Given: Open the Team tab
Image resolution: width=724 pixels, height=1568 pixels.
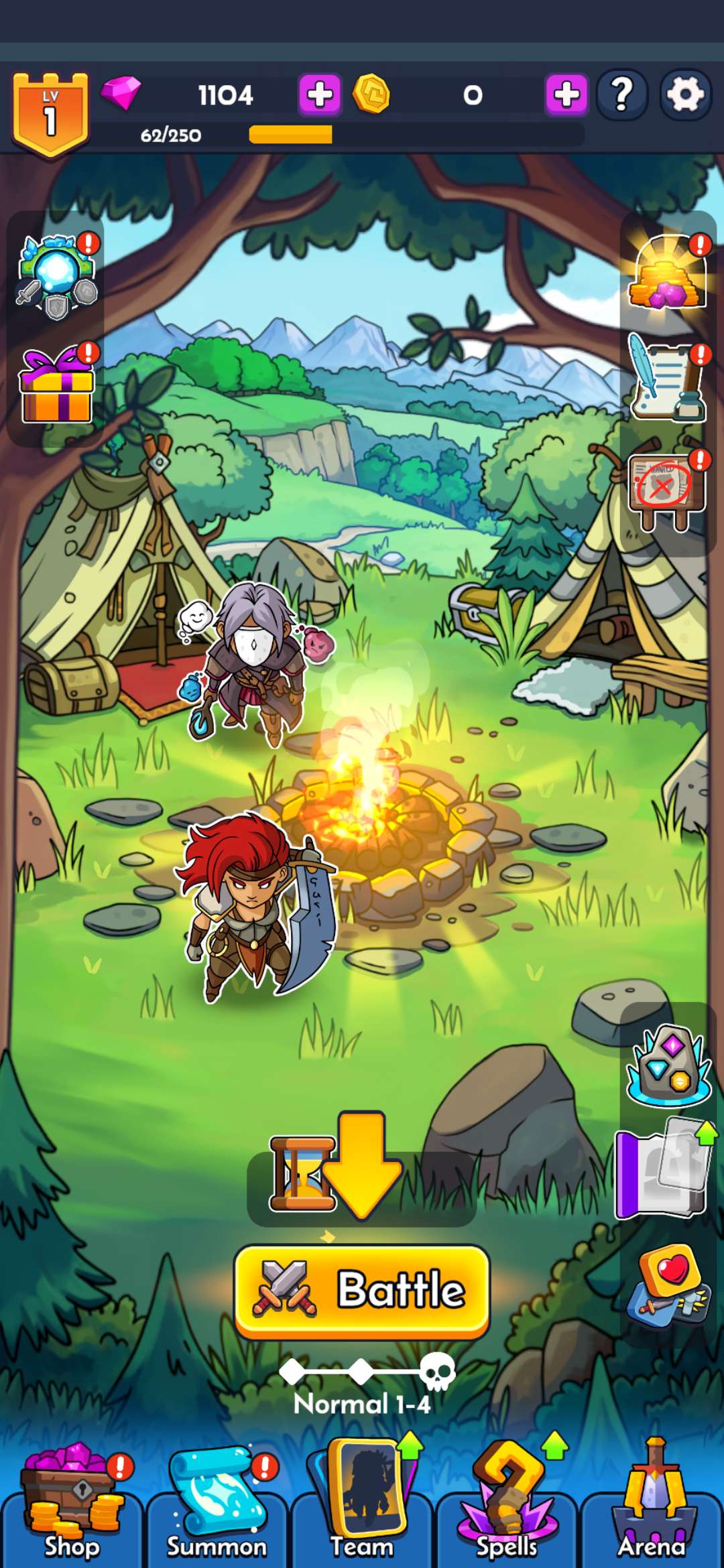Looking at the screenshot, I should click(362, 1508).
